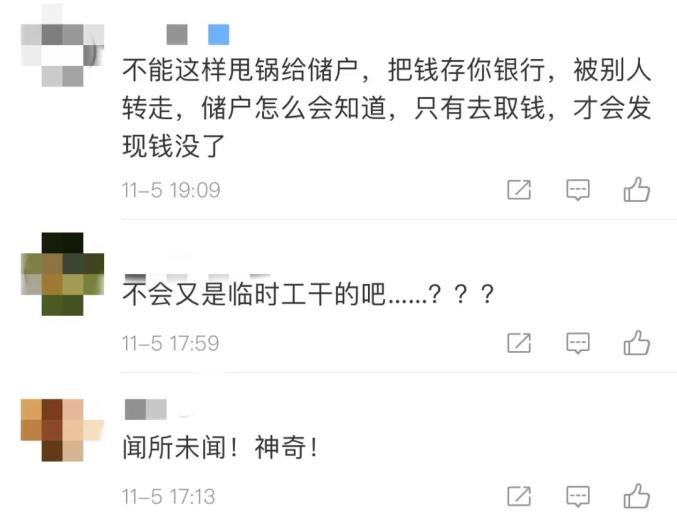Like the 19:09 comment about 储户
The width and height of the screenshot is (677, 524).
point(636,190)
